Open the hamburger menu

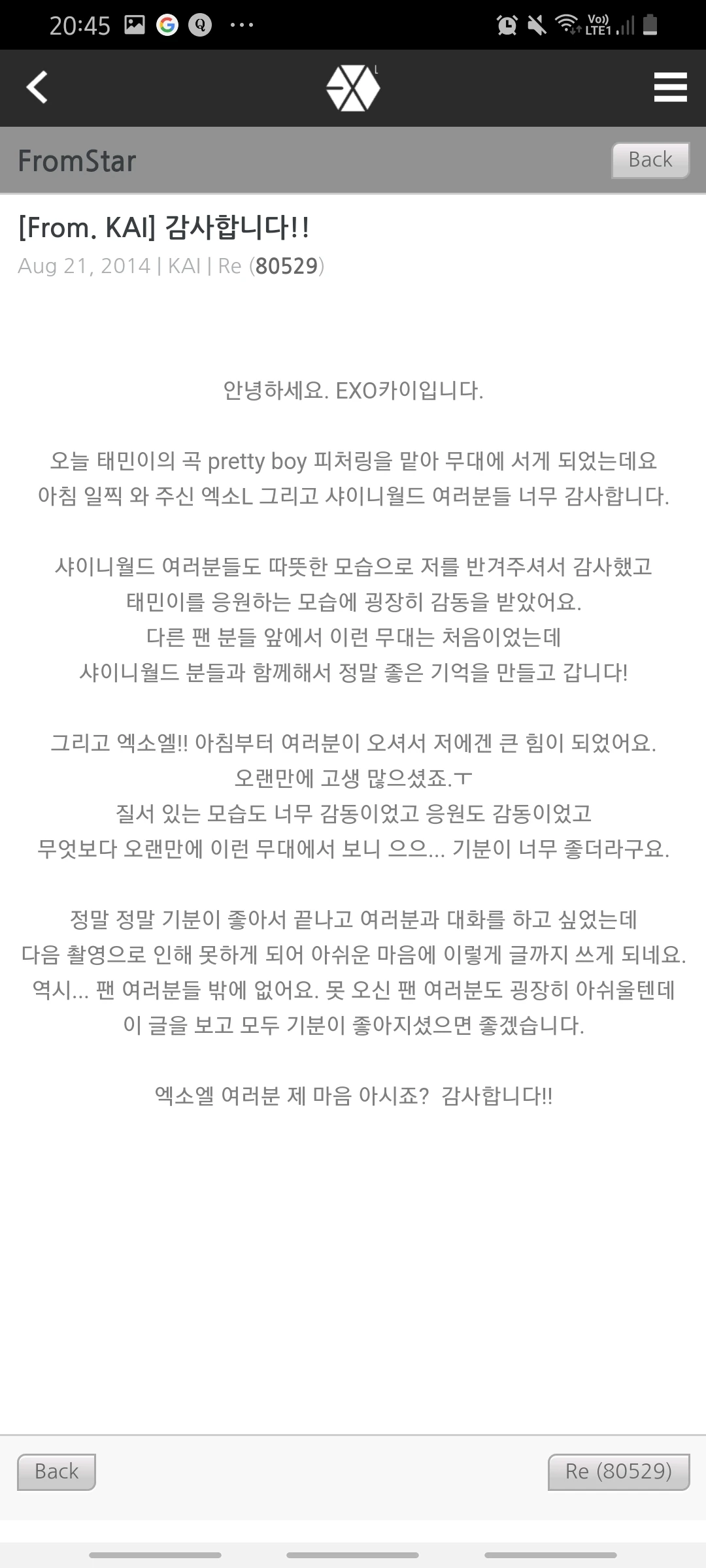(x=670, y=88)
